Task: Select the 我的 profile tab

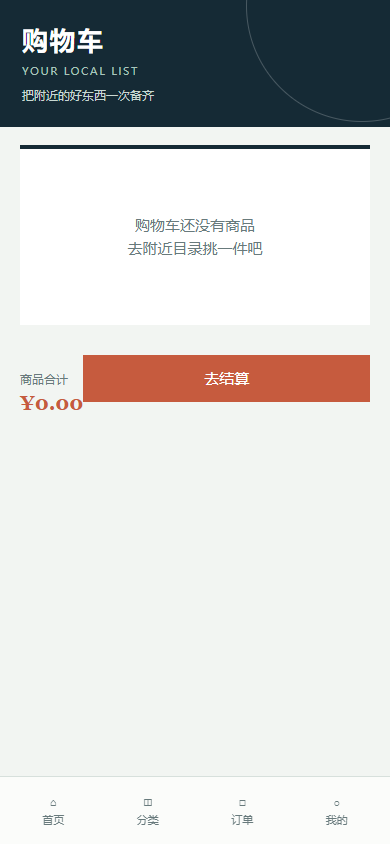Action: point(337,812)
